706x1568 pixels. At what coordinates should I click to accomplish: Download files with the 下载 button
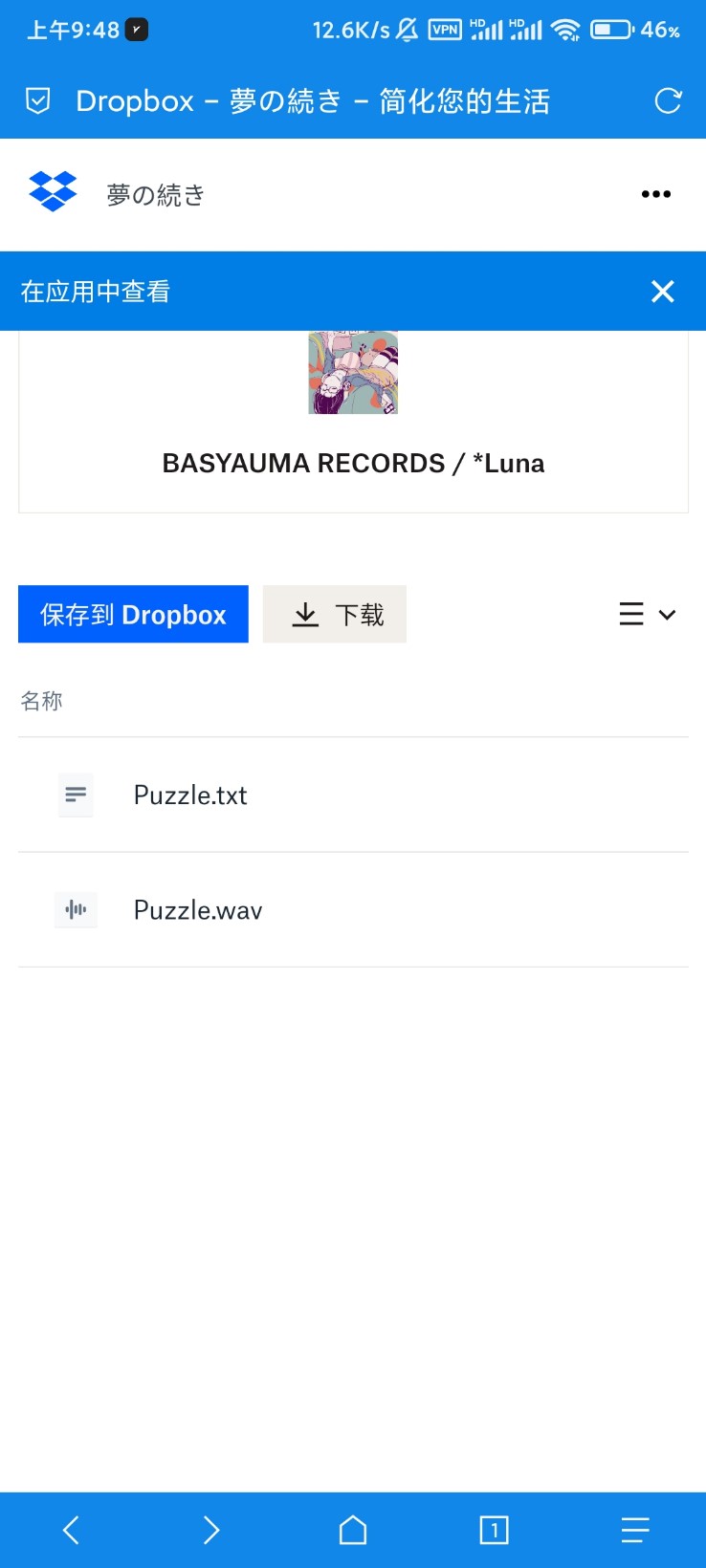[x=335, y=614]
